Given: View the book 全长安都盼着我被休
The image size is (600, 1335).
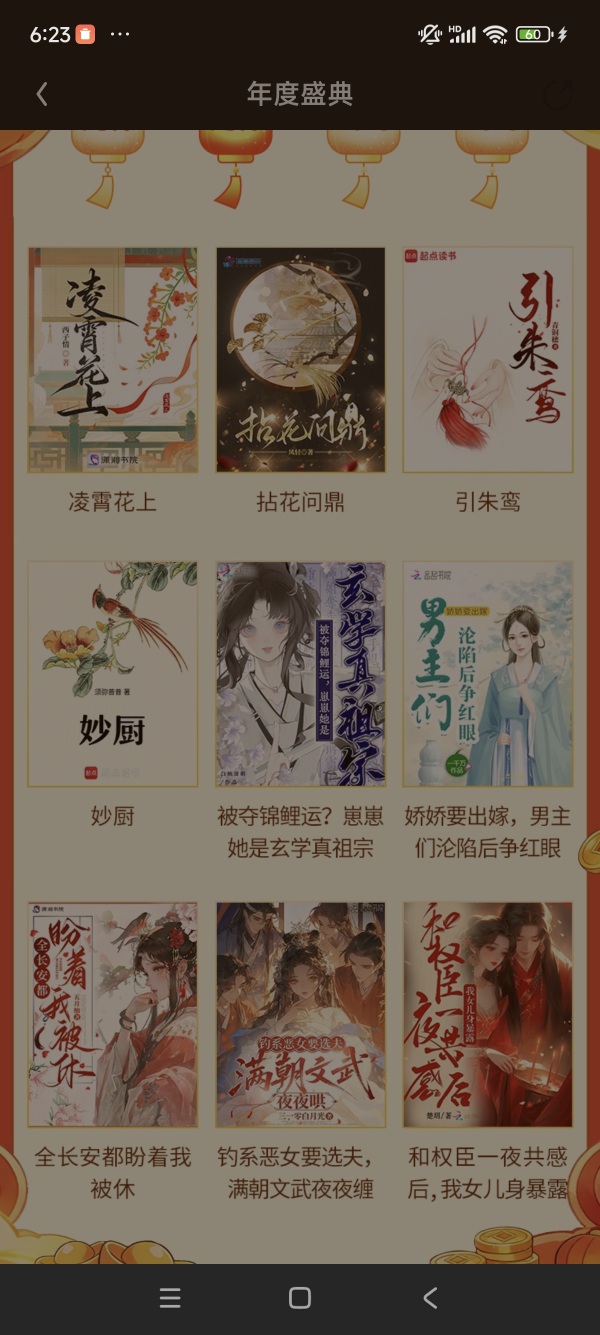Looking at the screenshot, I should (x=112, y=1014).
